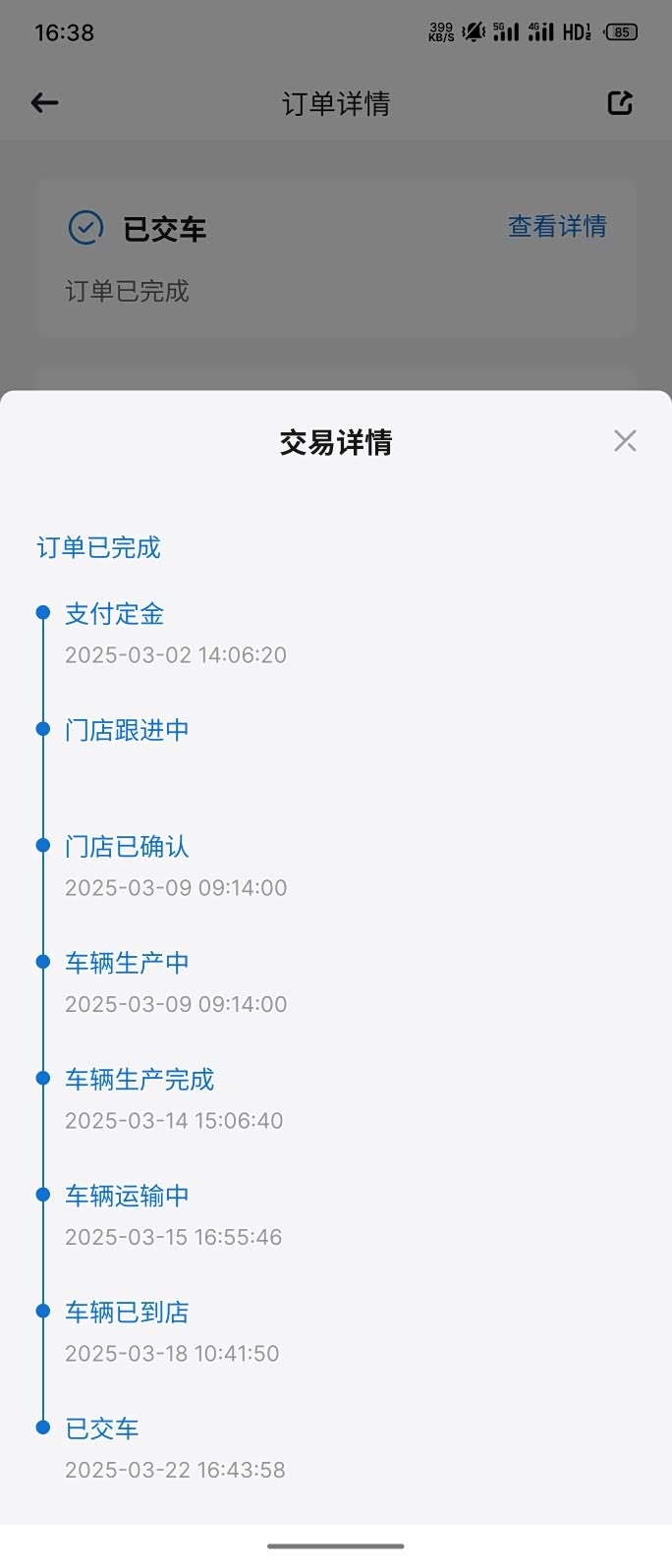Go back with the arrow icon
Image resolution: width=672 pixels, height=1568 pixels.
pyautogui.click(x=45, y=103)
